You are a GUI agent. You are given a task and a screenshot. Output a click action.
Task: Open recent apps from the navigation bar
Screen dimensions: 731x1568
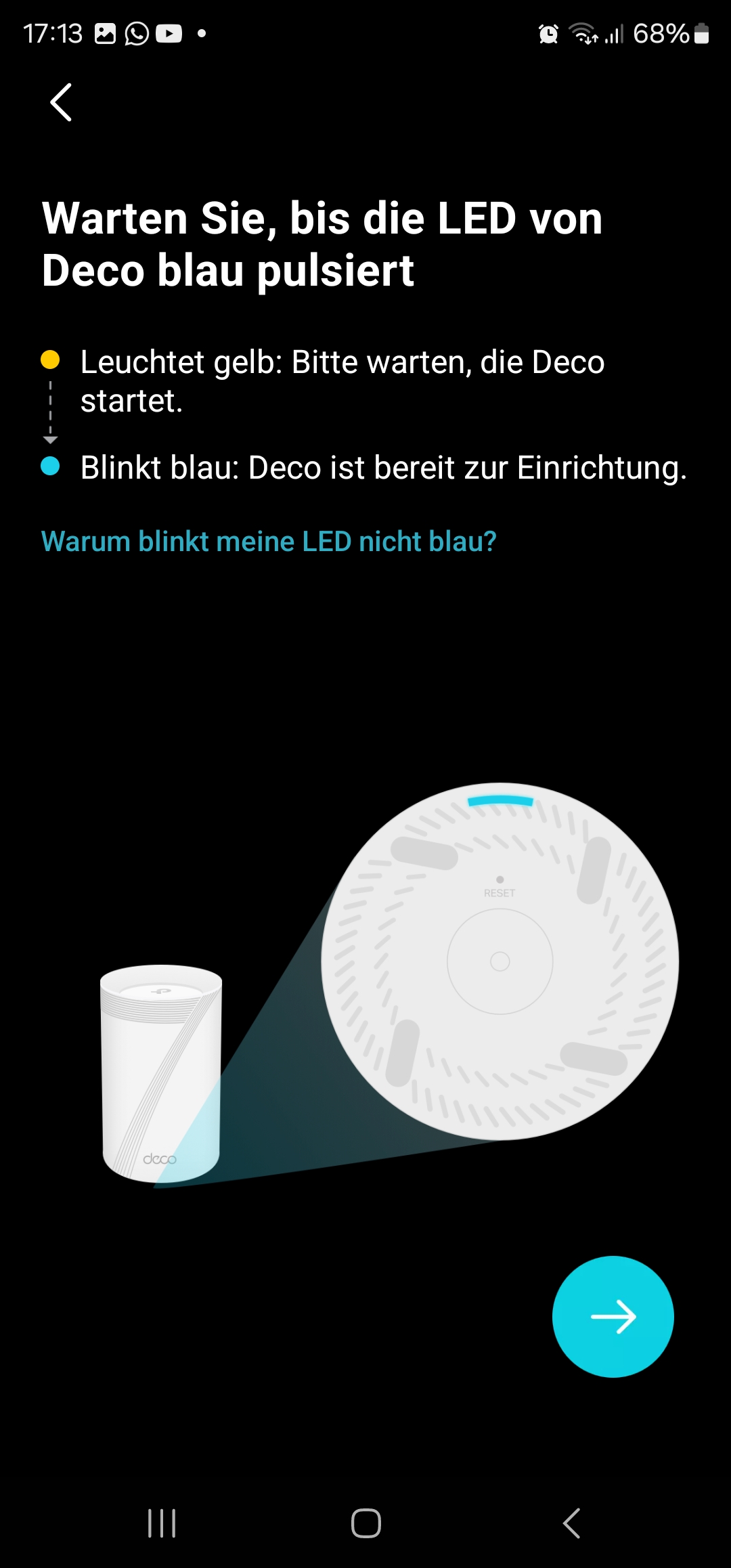pos(162,1523)
